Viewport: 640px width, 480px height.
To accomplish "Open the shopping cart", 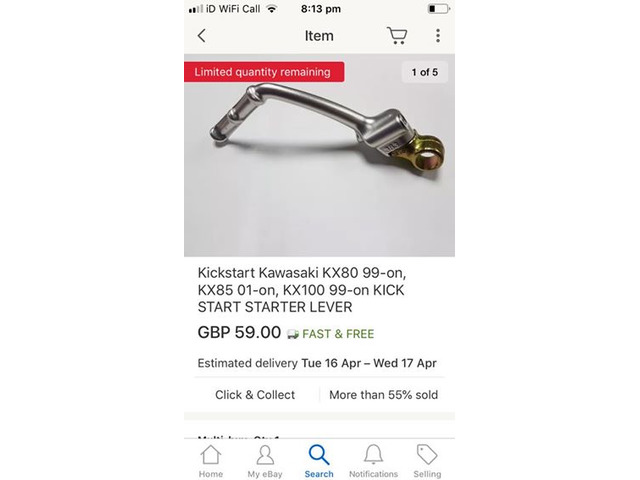I will coord(397,36).
